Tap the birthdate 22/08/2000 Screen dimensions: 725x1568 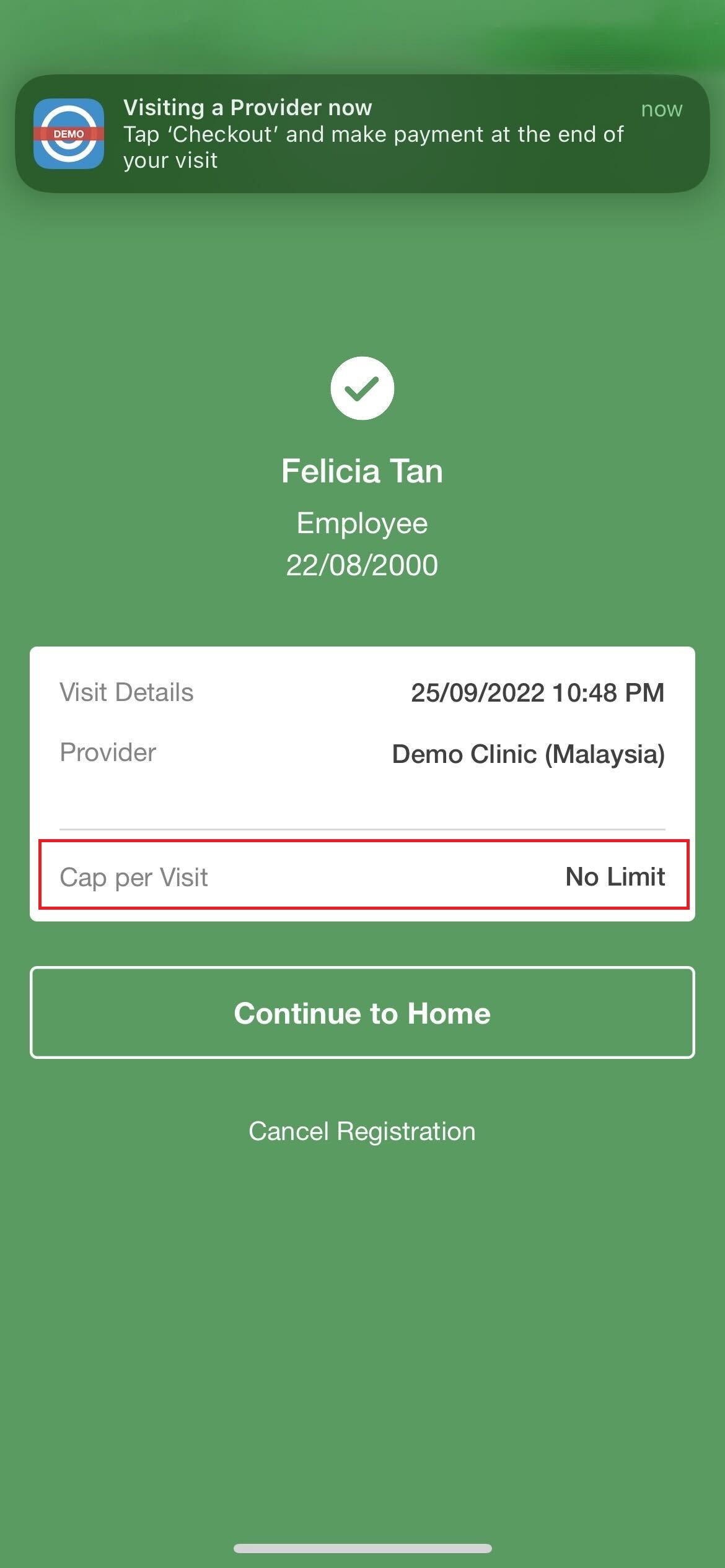point(362,564)
